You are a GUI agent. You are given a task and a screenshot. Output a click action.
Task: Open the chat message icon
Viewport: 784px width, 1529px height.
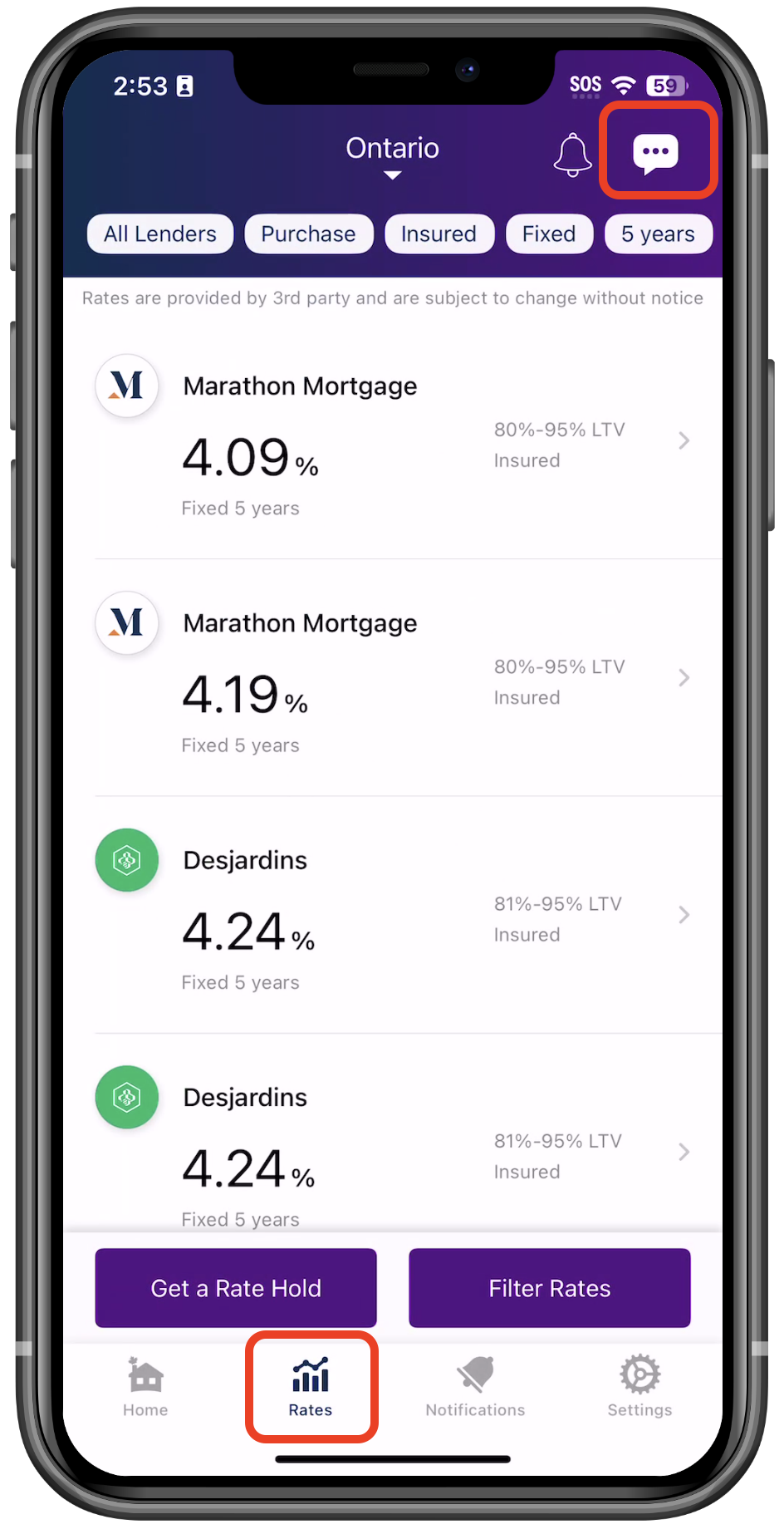(x=656, y=153)
